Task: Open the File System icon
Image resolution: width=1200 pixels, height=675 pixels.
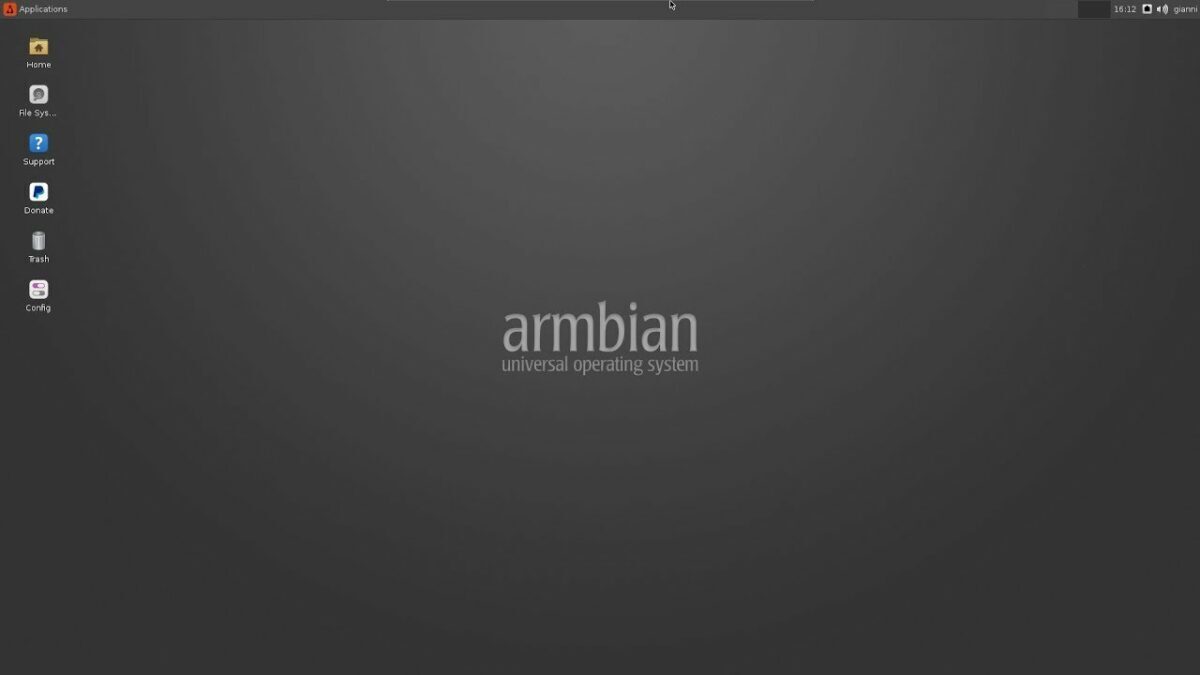Action: point(38,95)
